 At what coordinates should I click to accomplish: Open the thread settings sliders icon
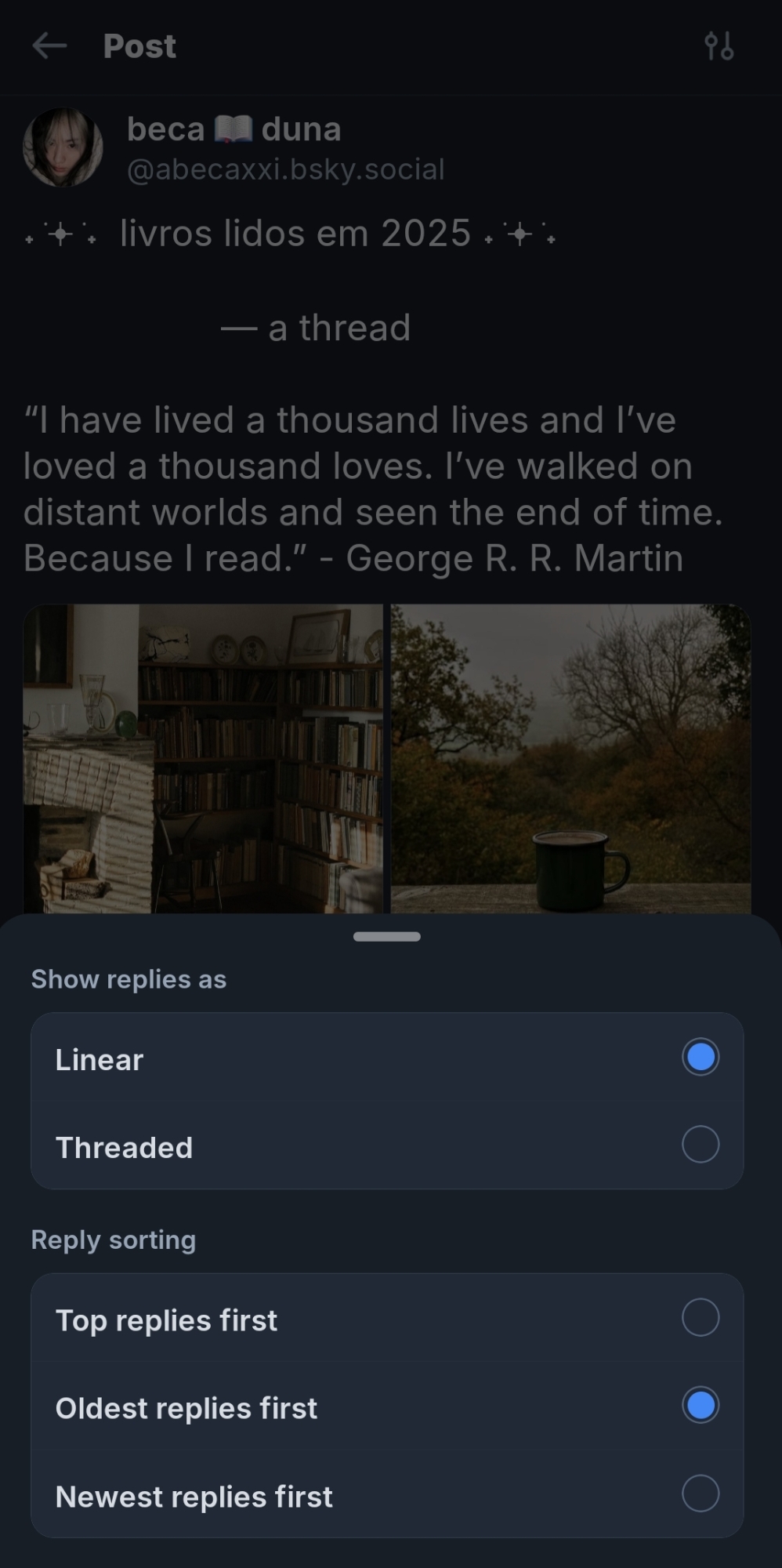pos(719,46)
